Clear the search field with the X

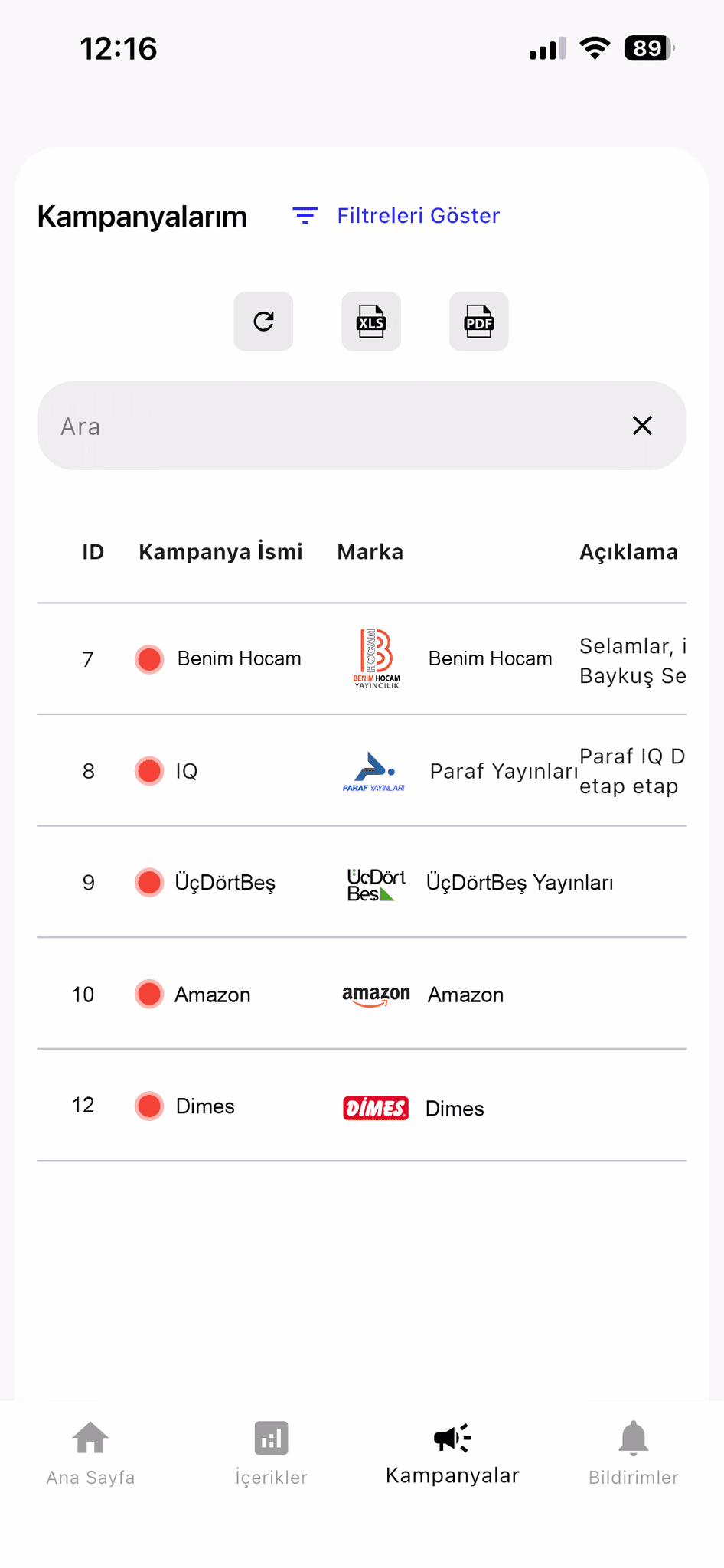643,426
